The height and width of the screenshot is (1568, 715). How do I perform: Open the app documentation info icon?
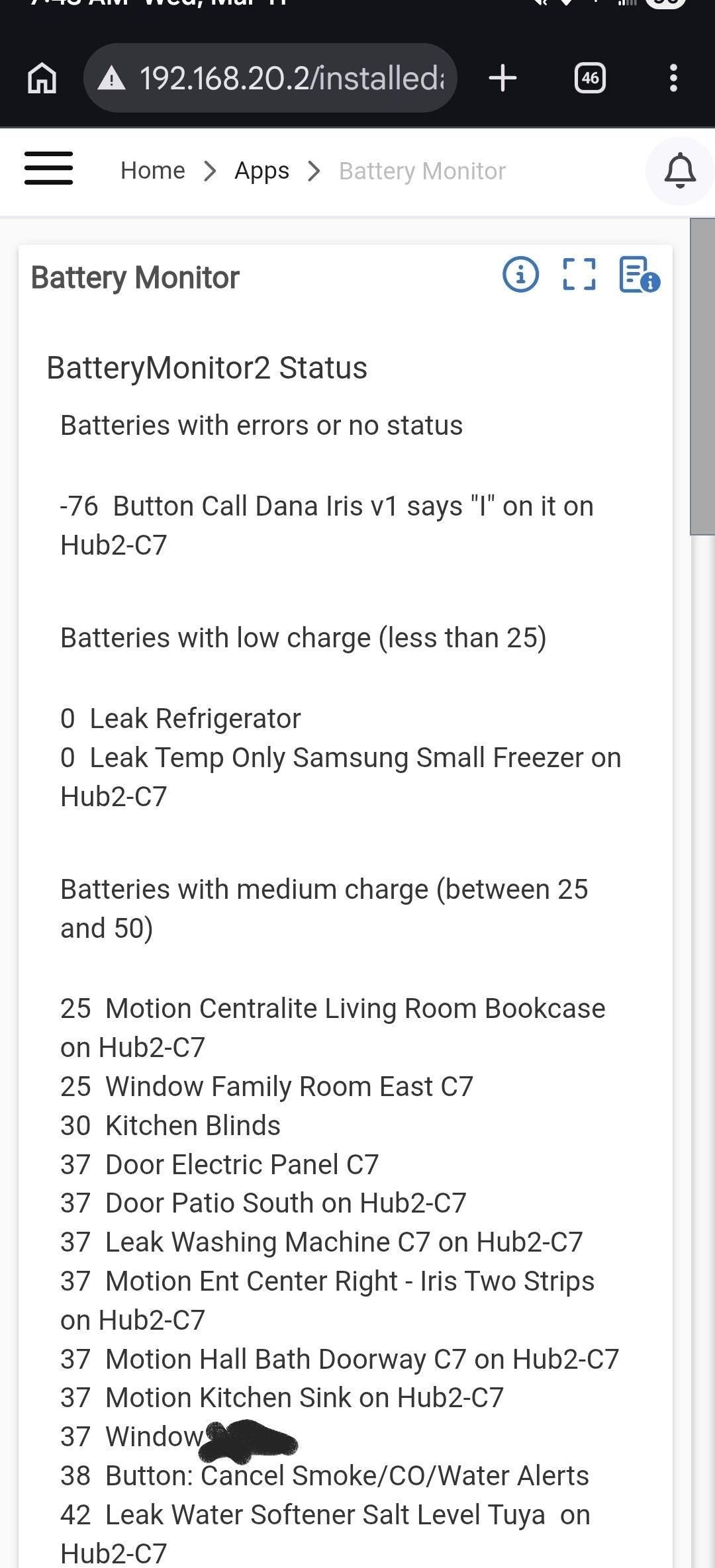click(639, 274)
